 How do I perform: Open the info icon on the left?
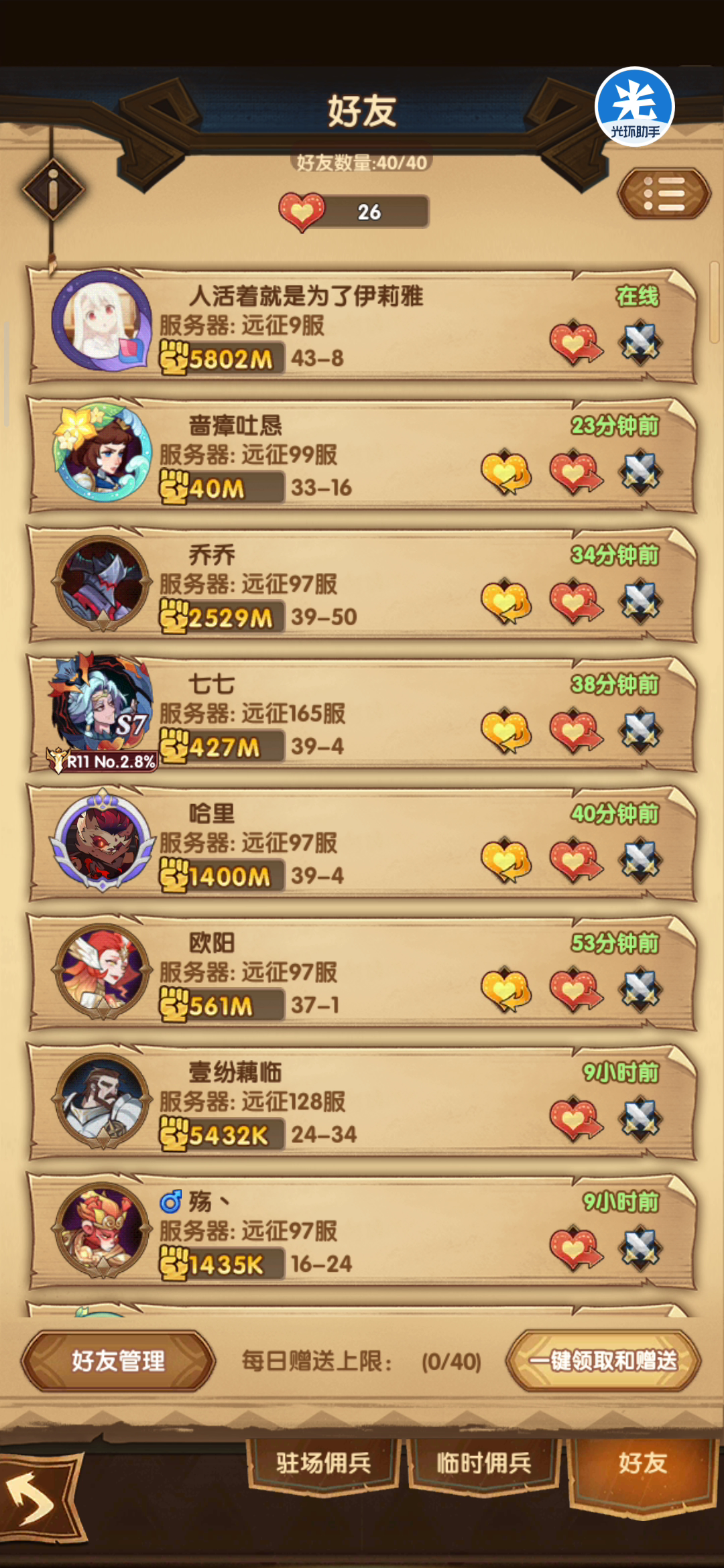point(53,190)
